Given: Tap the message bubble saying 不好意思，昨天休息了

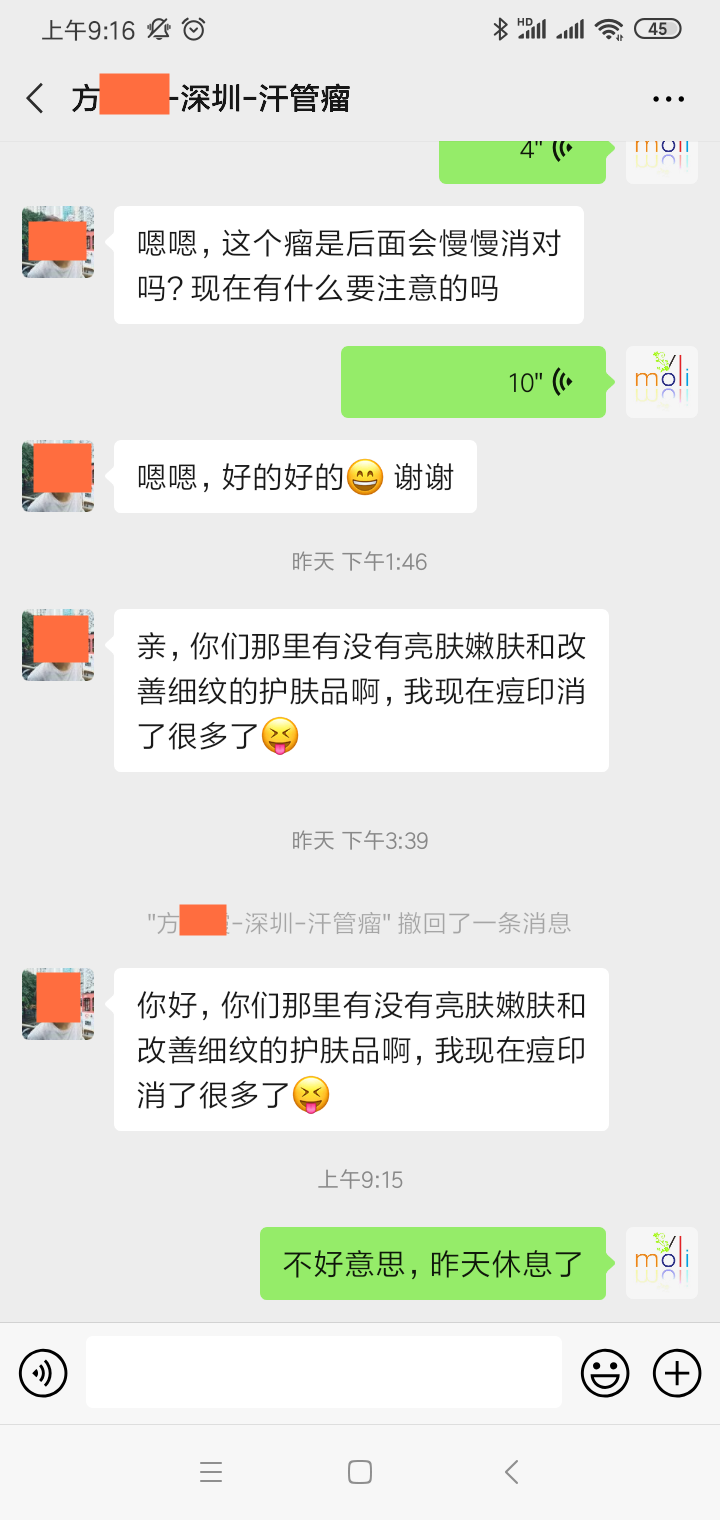Looking at the screenshot, I should point(432,1263).
